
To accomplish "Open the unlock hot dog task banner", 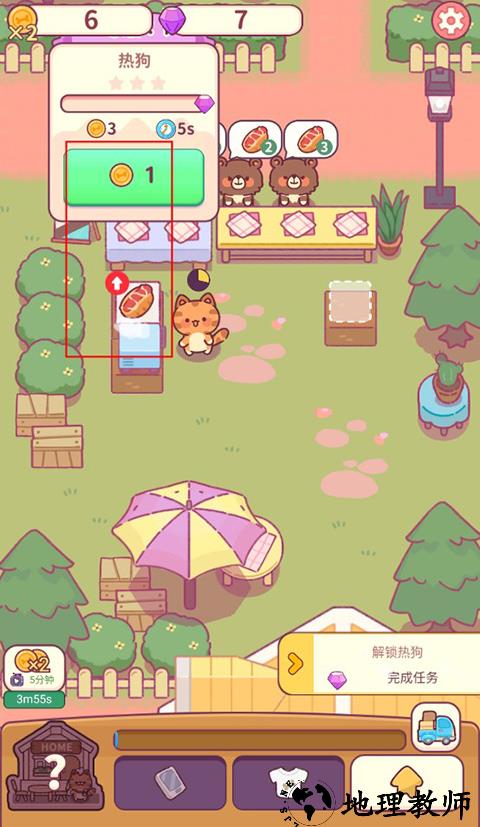I will (x=379, y=665).
